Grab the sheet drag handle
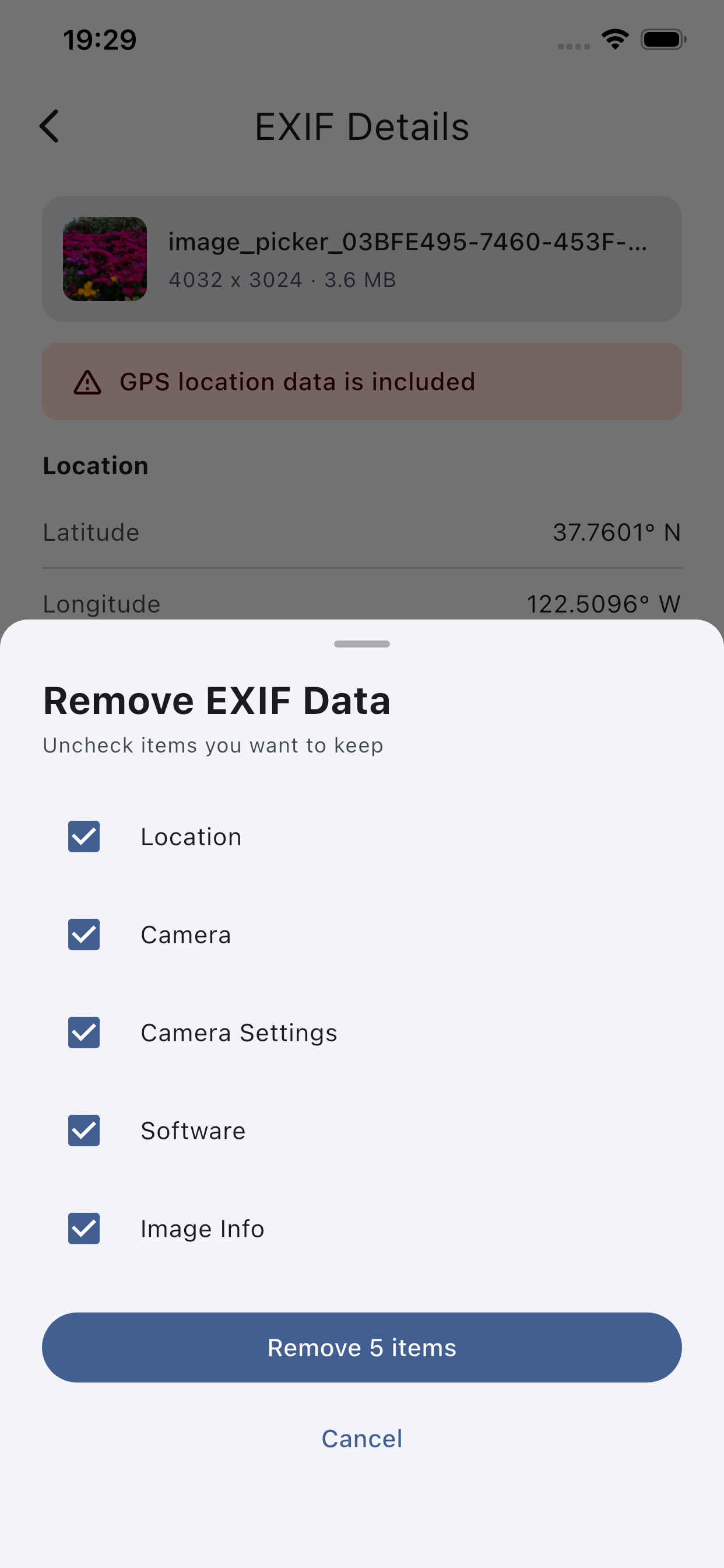This screenshot has height=1568, width=724. [x=361, y=643]
